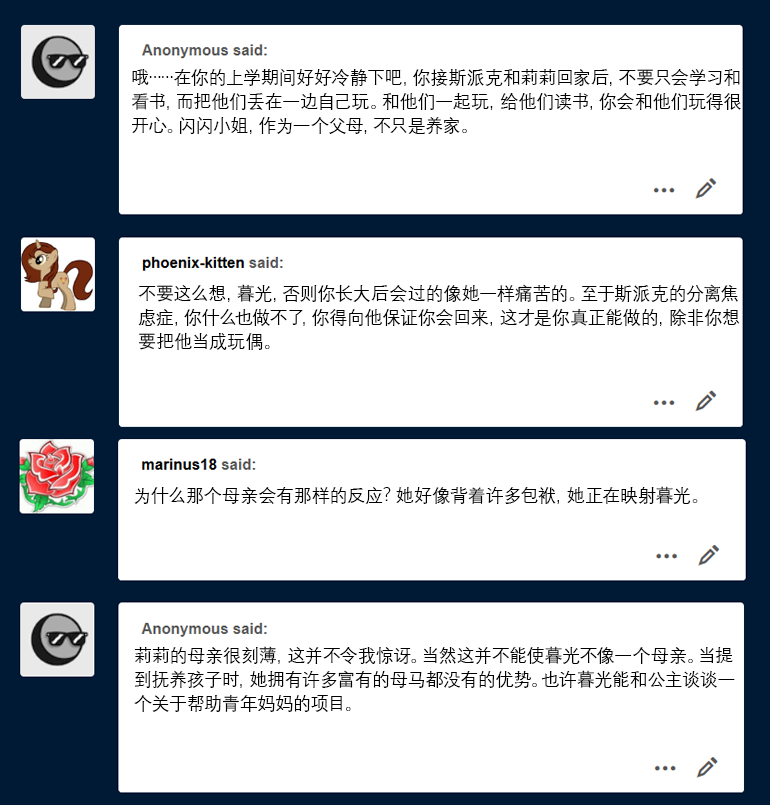Open the more options dots on marinus18's post
This screenshot has width=770, height=805.
coord(666,556)
